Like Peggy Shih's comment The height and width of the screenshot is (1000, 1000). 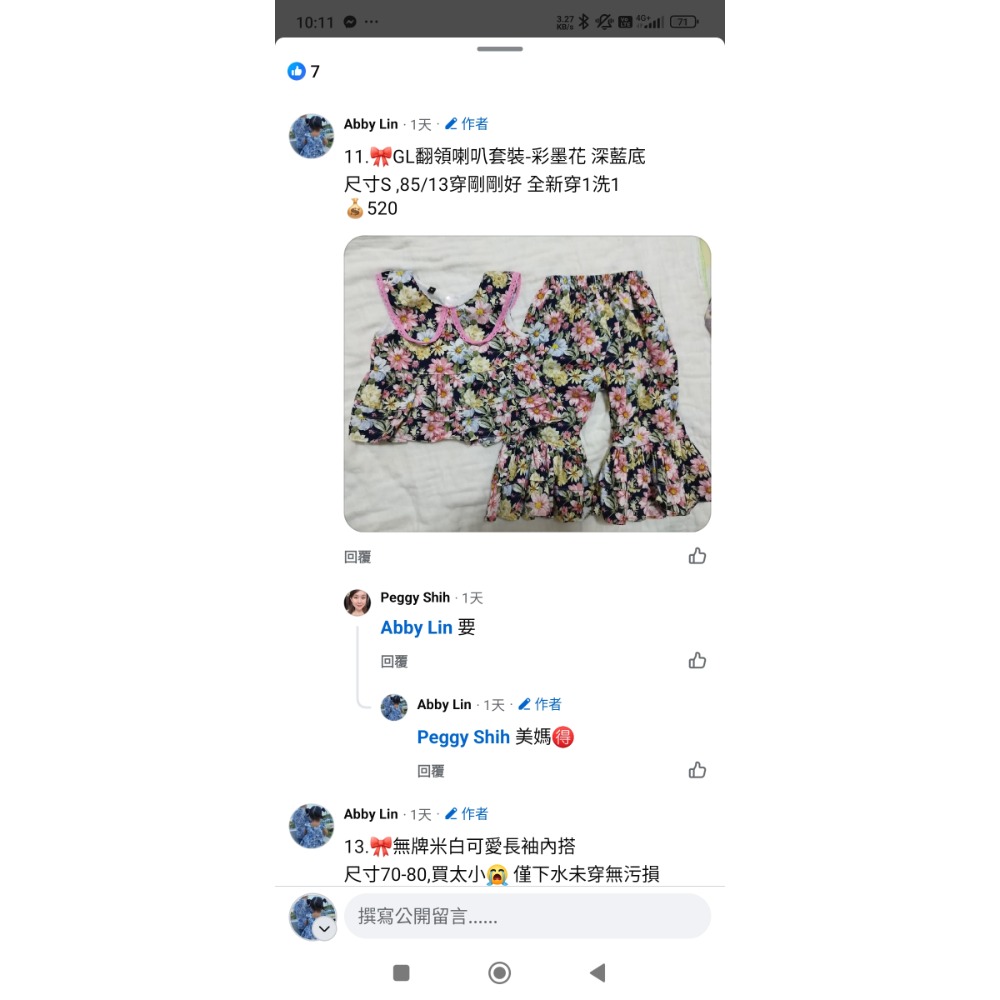[x=697, y=660]
